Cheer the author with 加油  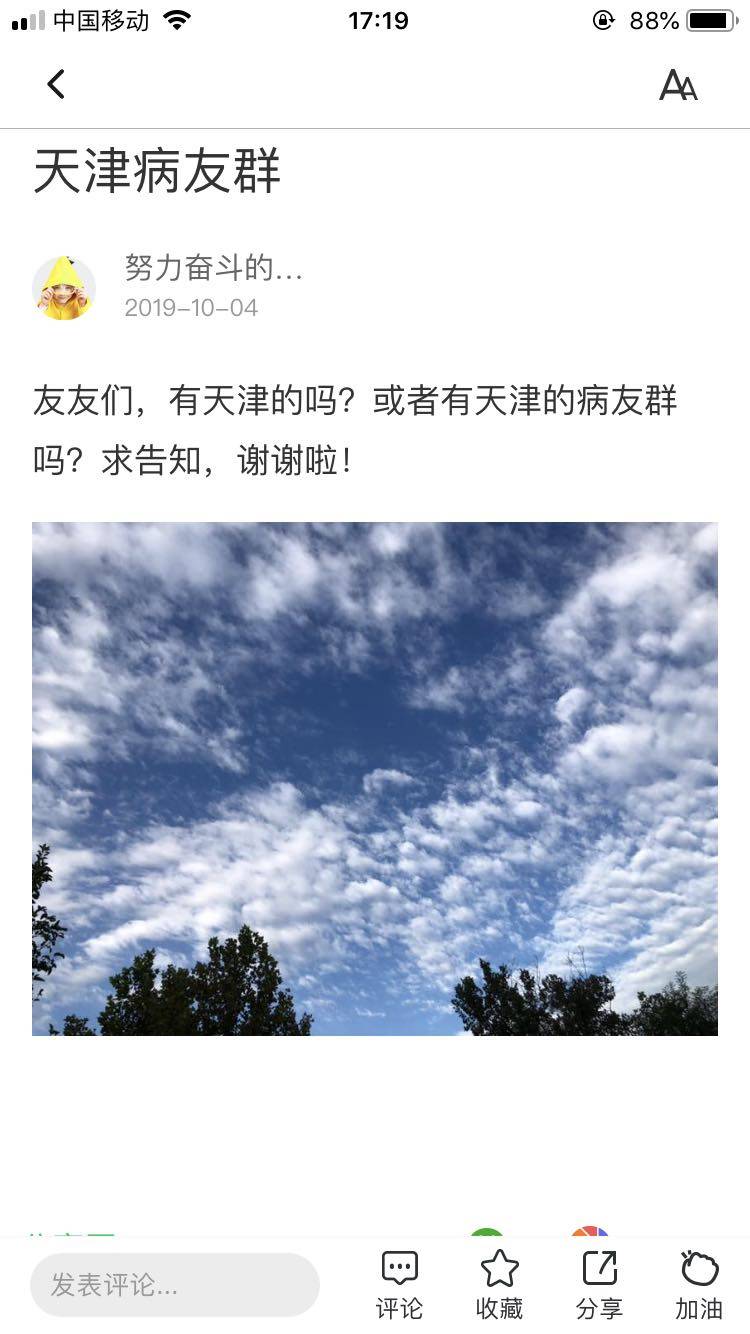pyautogui.click(x=699, y=1285)
